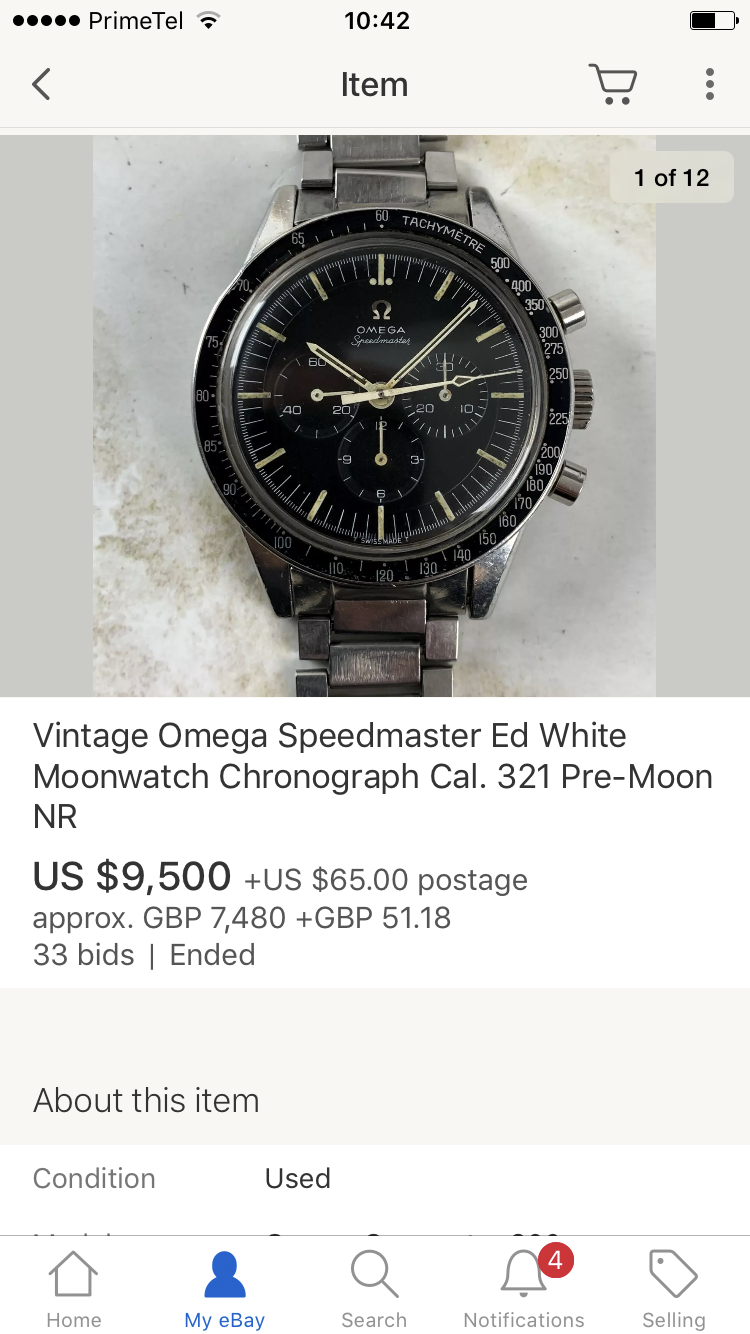
Task: Switch to the Selling tab
Action: [x=673, y=1289]
